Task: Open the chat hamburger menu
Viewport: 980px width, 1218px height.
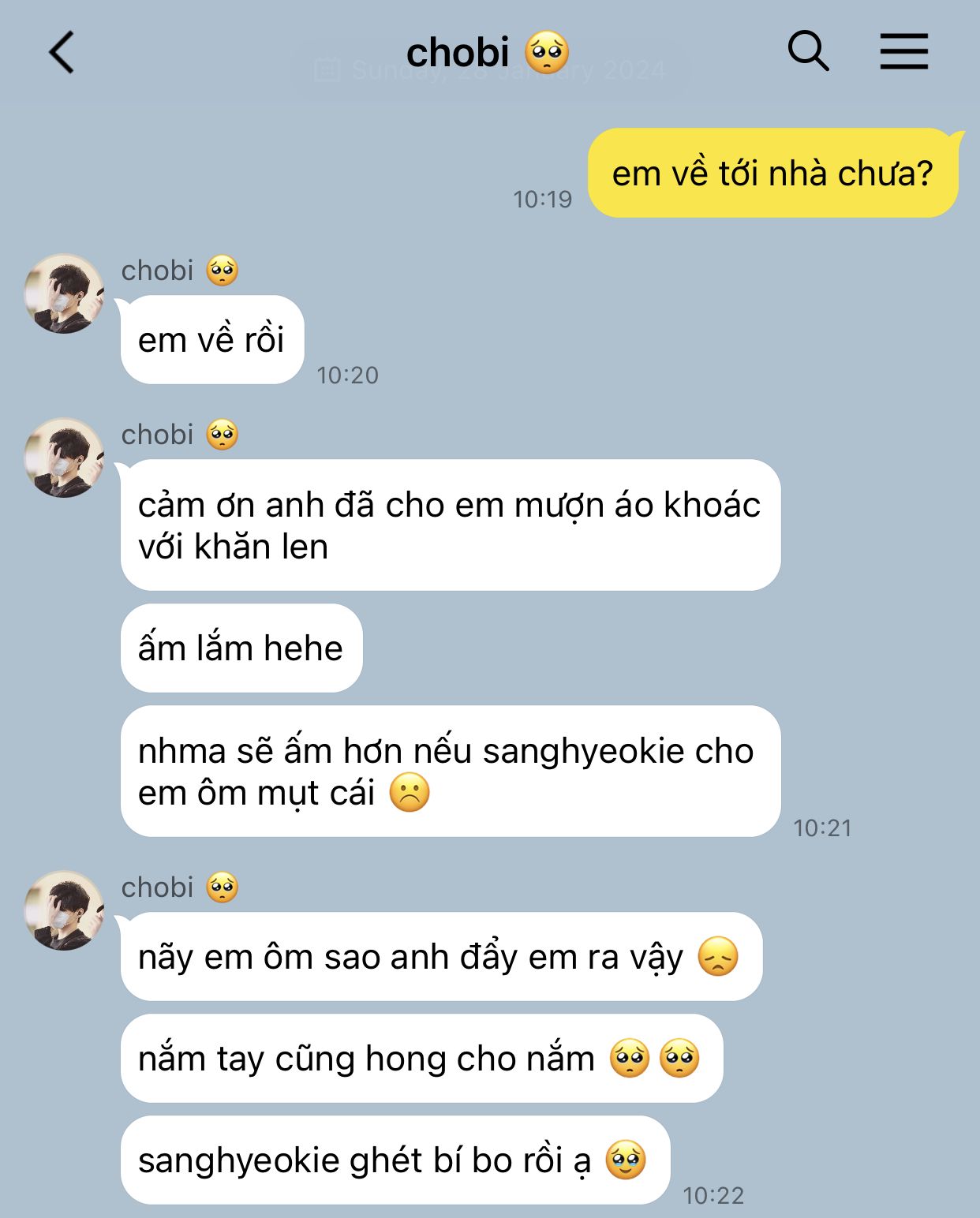Action: pyautogui.click(x=903, y=52)
